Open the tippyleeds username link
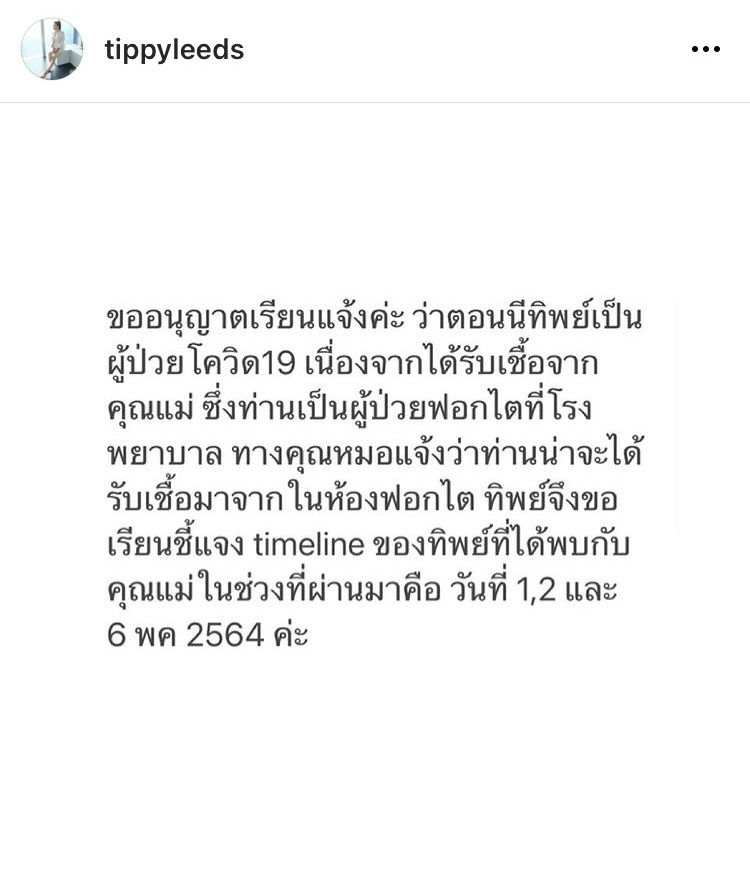750x872 pixels. pos(174,50)
